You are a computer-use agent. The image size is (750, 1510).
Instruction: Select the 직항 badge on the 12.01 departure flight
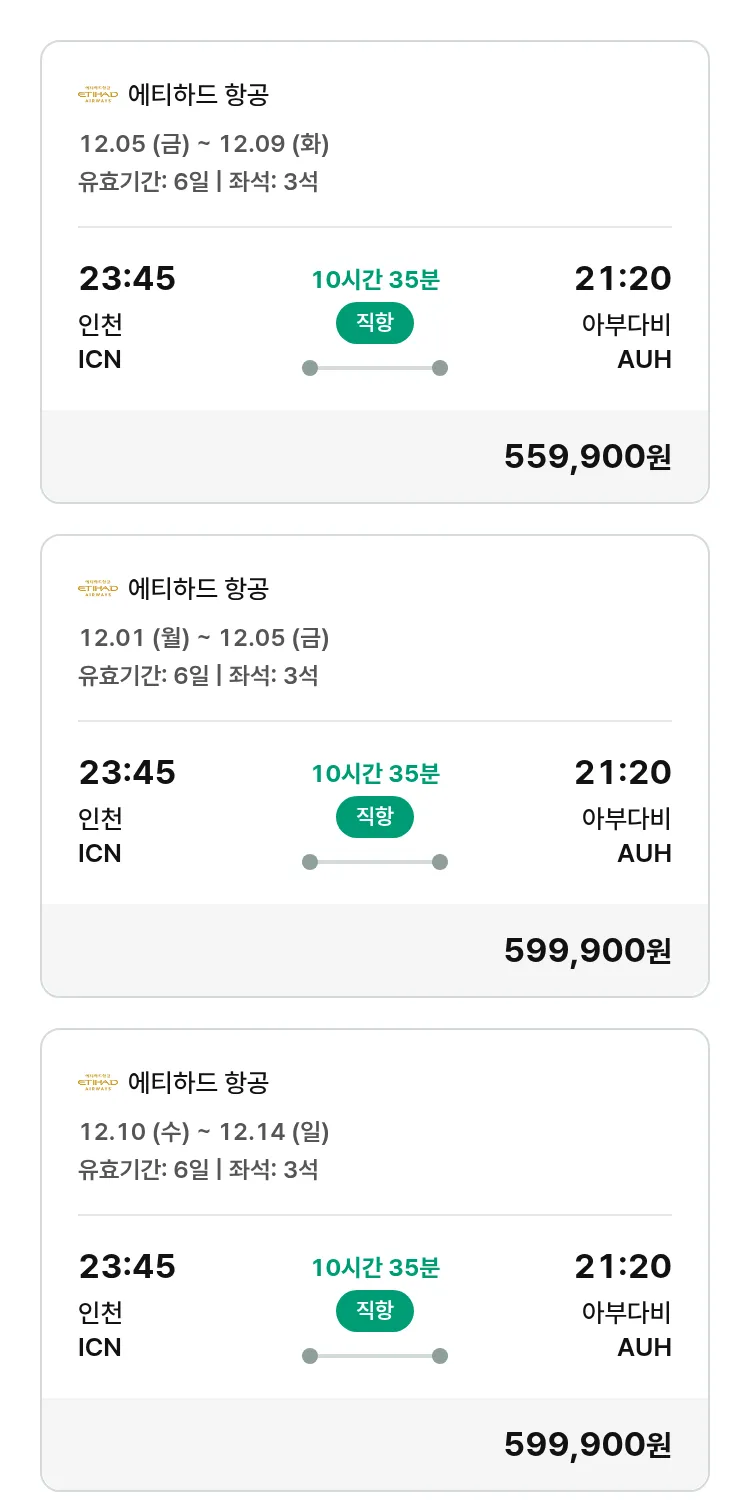click(374, 818)
